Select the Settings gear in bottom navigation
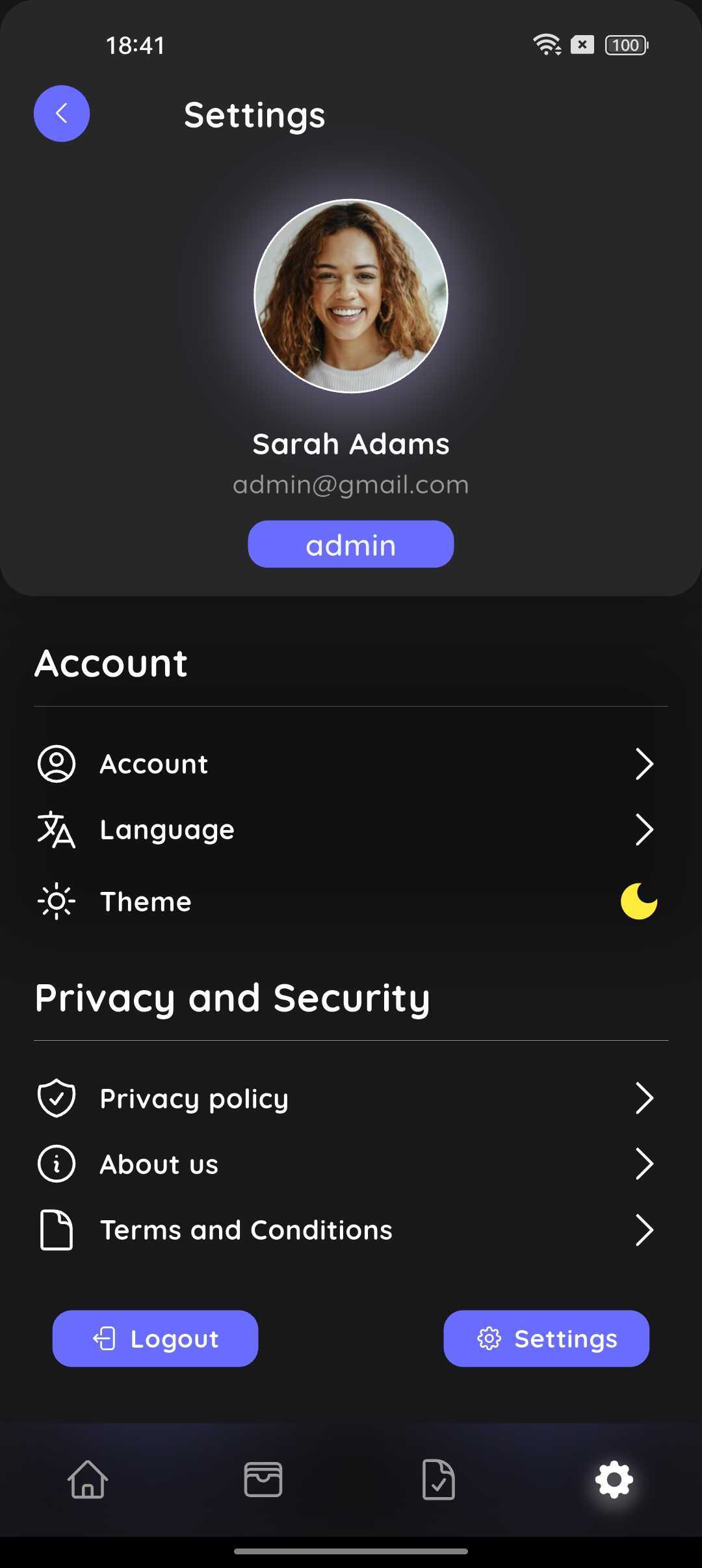The width and height of the screenshot is (702, 1568). 614,1481
